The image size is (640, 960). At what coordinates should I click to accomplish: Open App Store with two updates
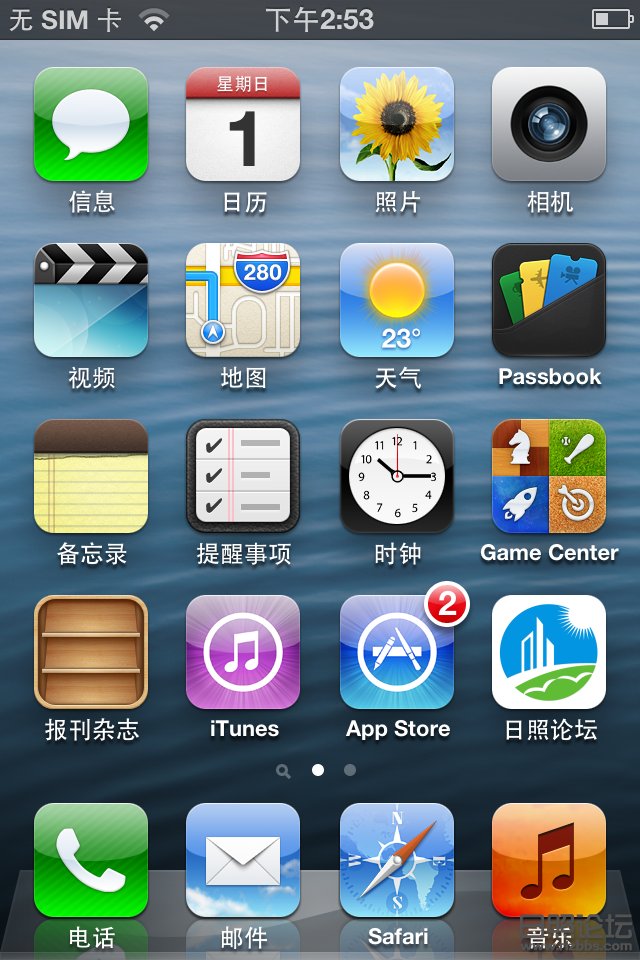click(x=397, y=653)
